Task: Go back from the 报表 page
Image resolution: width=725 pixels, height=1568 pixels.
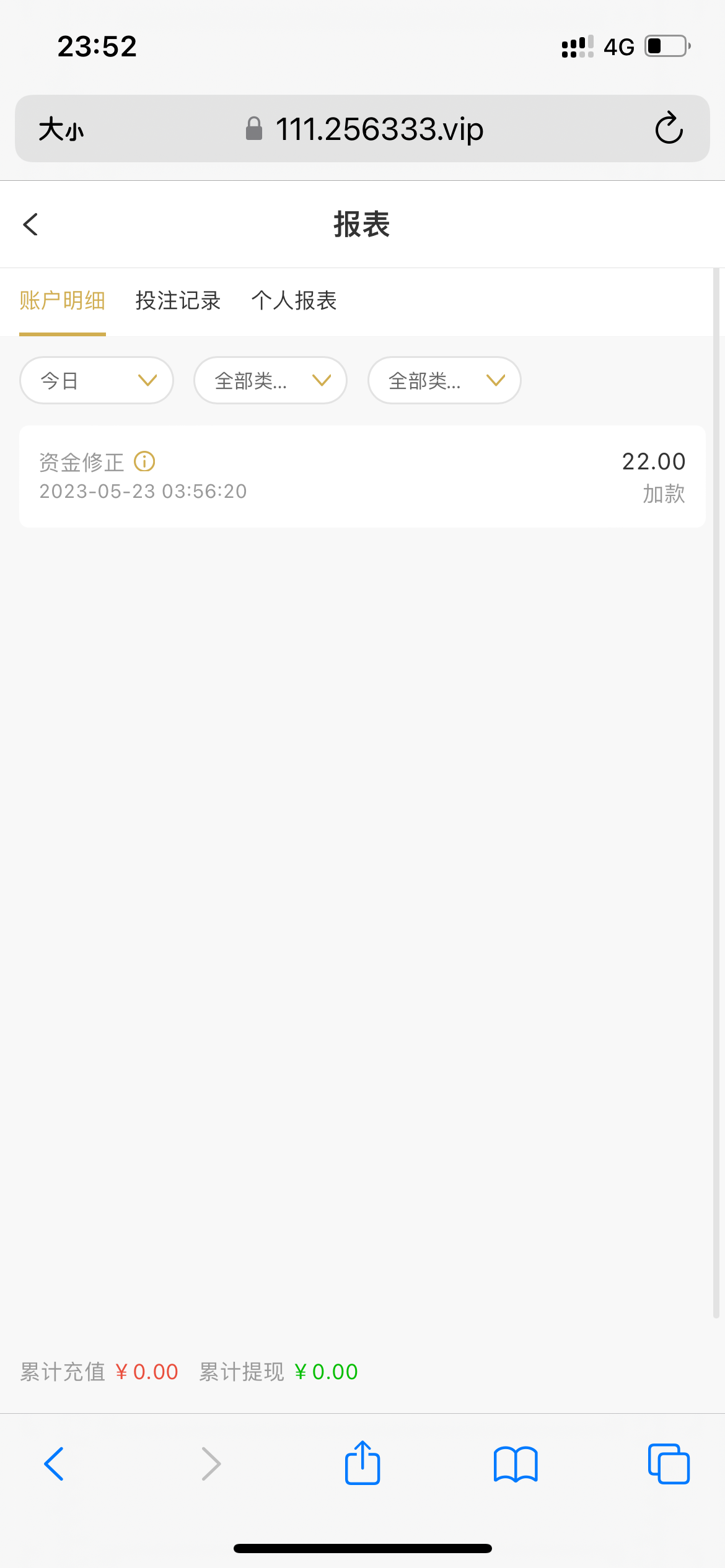Action: (x=30, y=224)
